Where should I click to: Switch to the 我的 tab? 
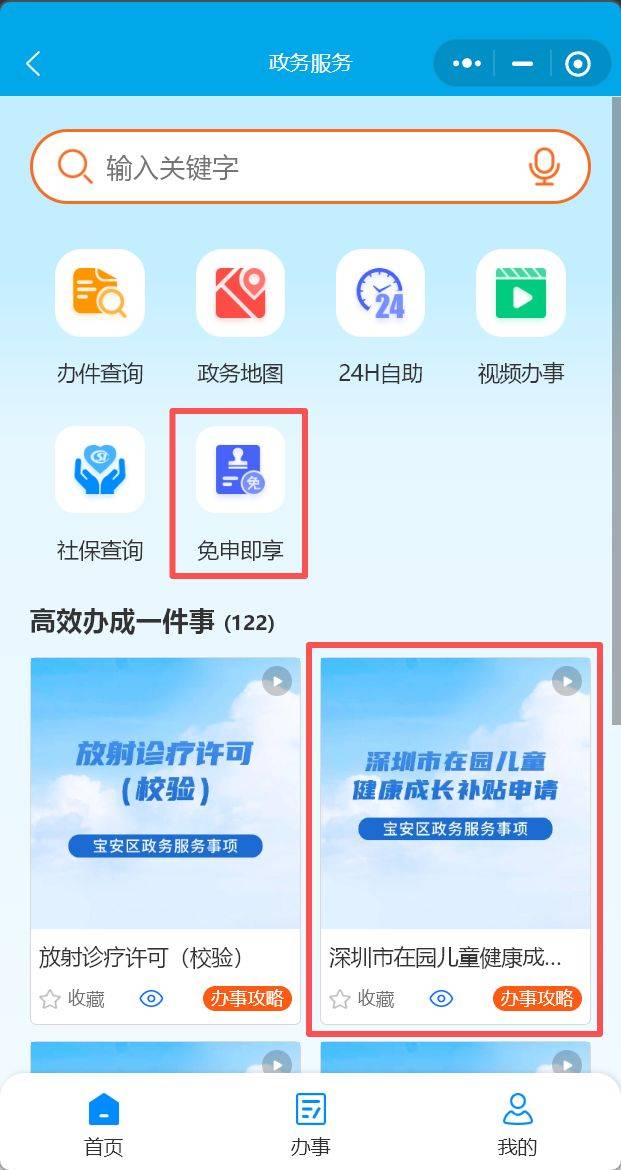pos(517,1123)
